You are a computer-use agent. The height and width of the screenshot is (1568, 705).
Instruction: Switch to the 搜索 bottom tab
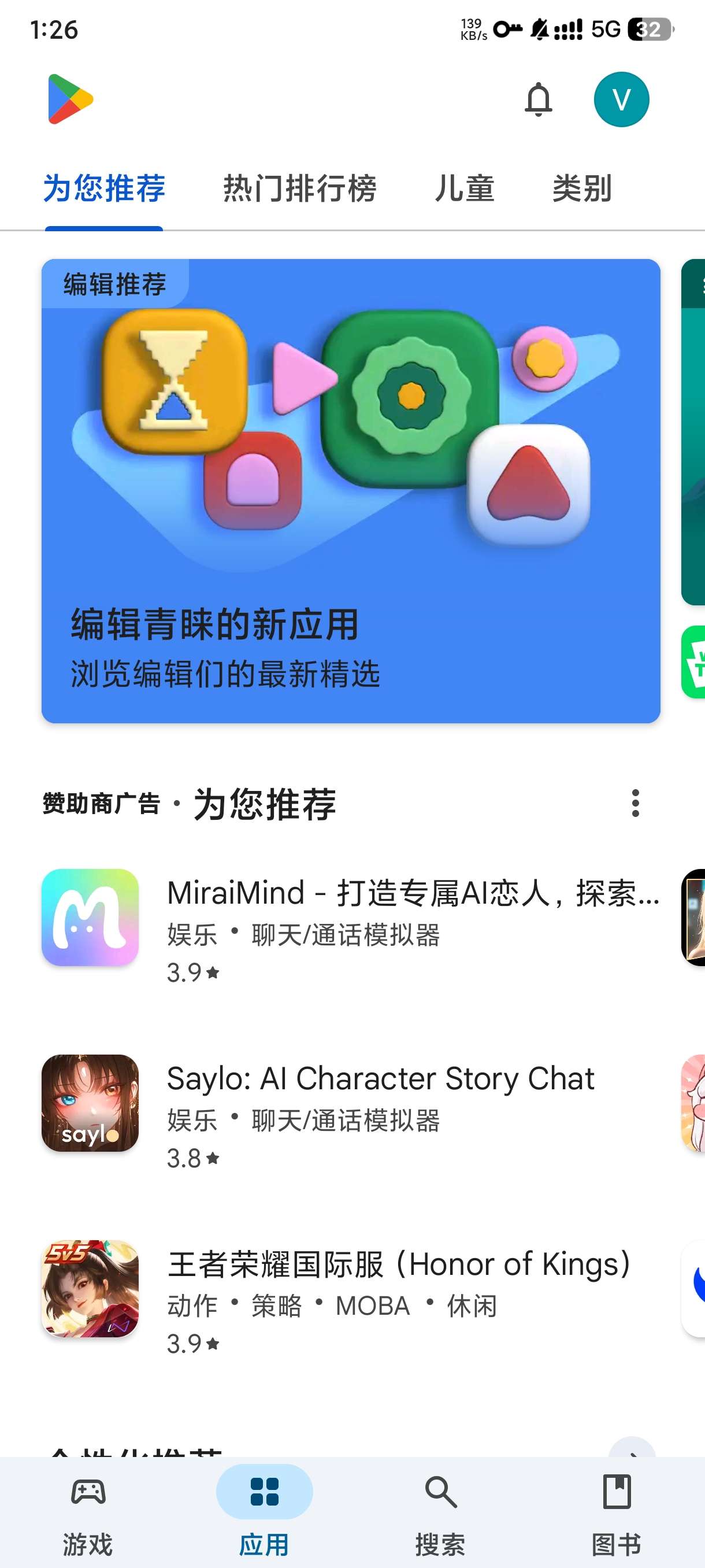[x=440, y=1510]
